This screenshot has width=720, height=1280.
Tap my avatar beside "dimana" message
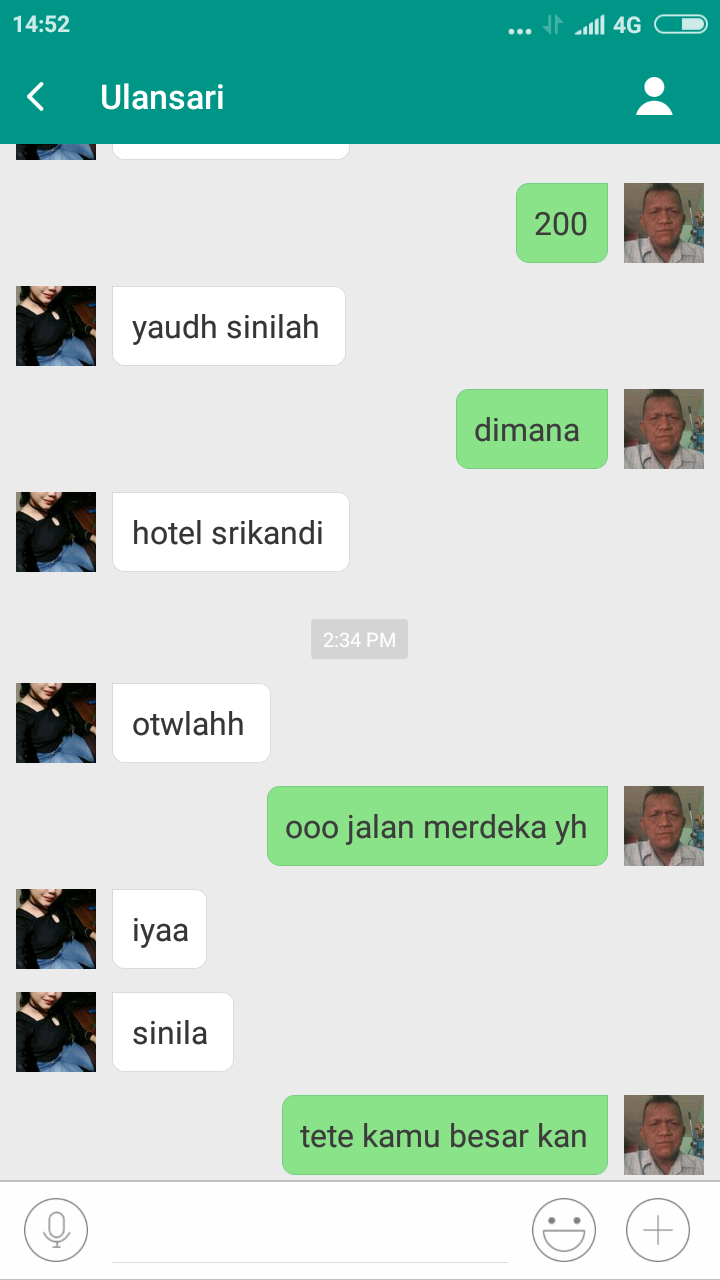pyautogui.click(x=664, y=429)
